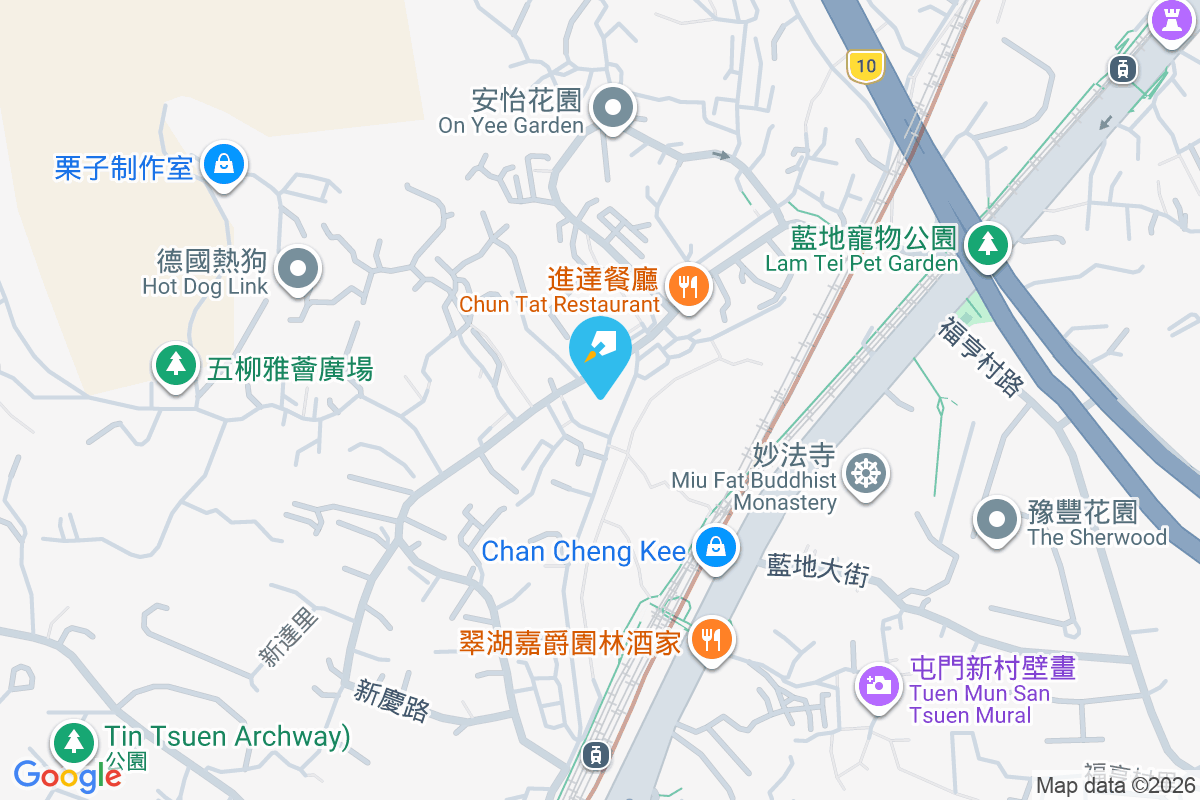Open the Miu Fat Buddhist Monastery pin
This screenshot has width=1200, height=800.
pyautogui.click(x=865, y=473)
